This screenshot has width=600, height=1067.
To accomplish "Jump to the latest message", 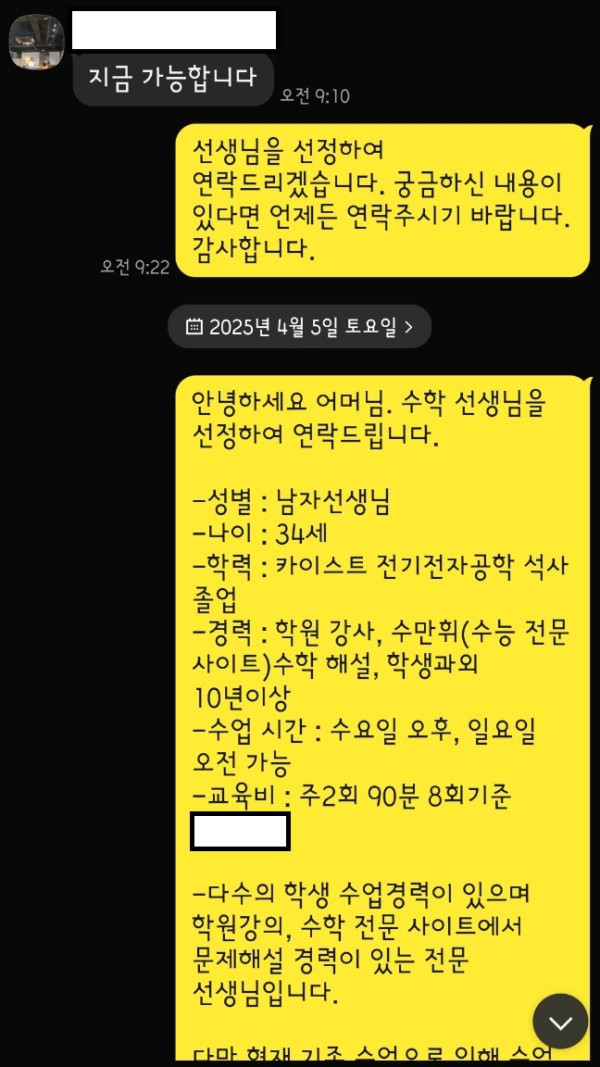I will point(560,1021).
